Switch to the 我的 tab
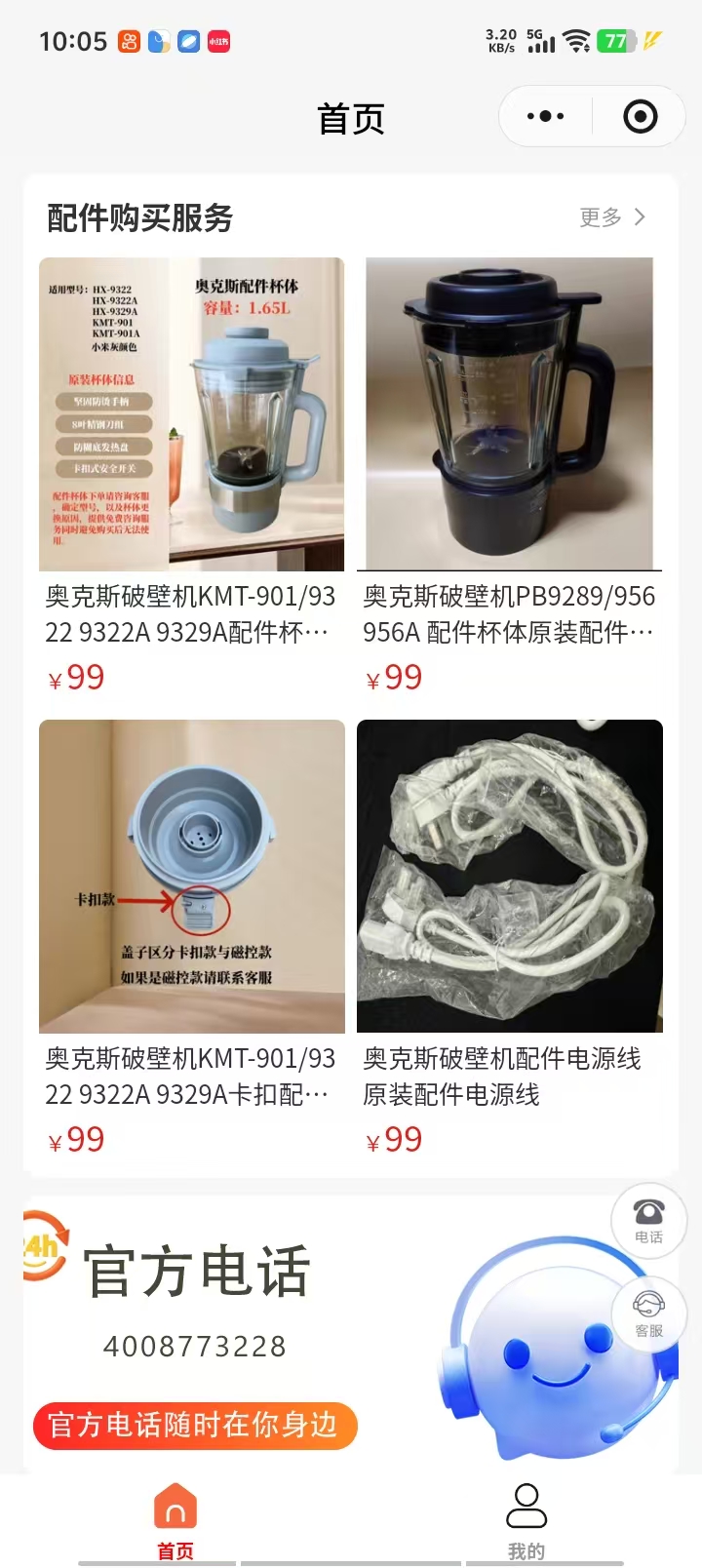Image resolution: width=702 pixels, height=1568 pixels. 526,1519
